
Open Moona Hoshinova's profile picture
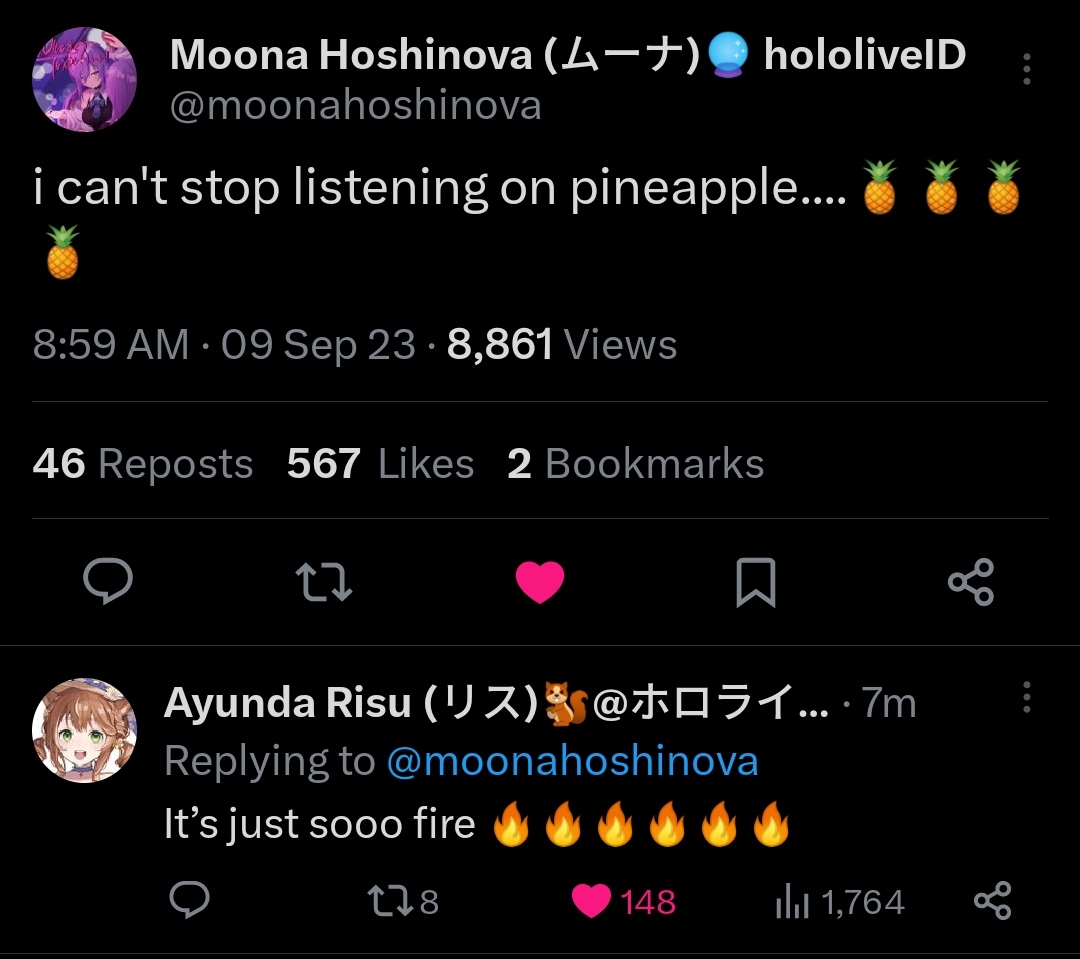(x=84, y=80)
